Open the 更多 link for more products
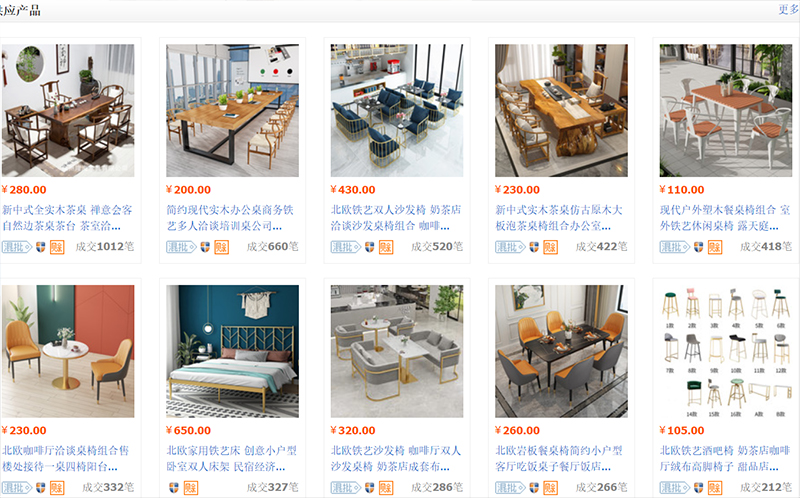Viewport: 800px width, 498px height. pos(788,9)
